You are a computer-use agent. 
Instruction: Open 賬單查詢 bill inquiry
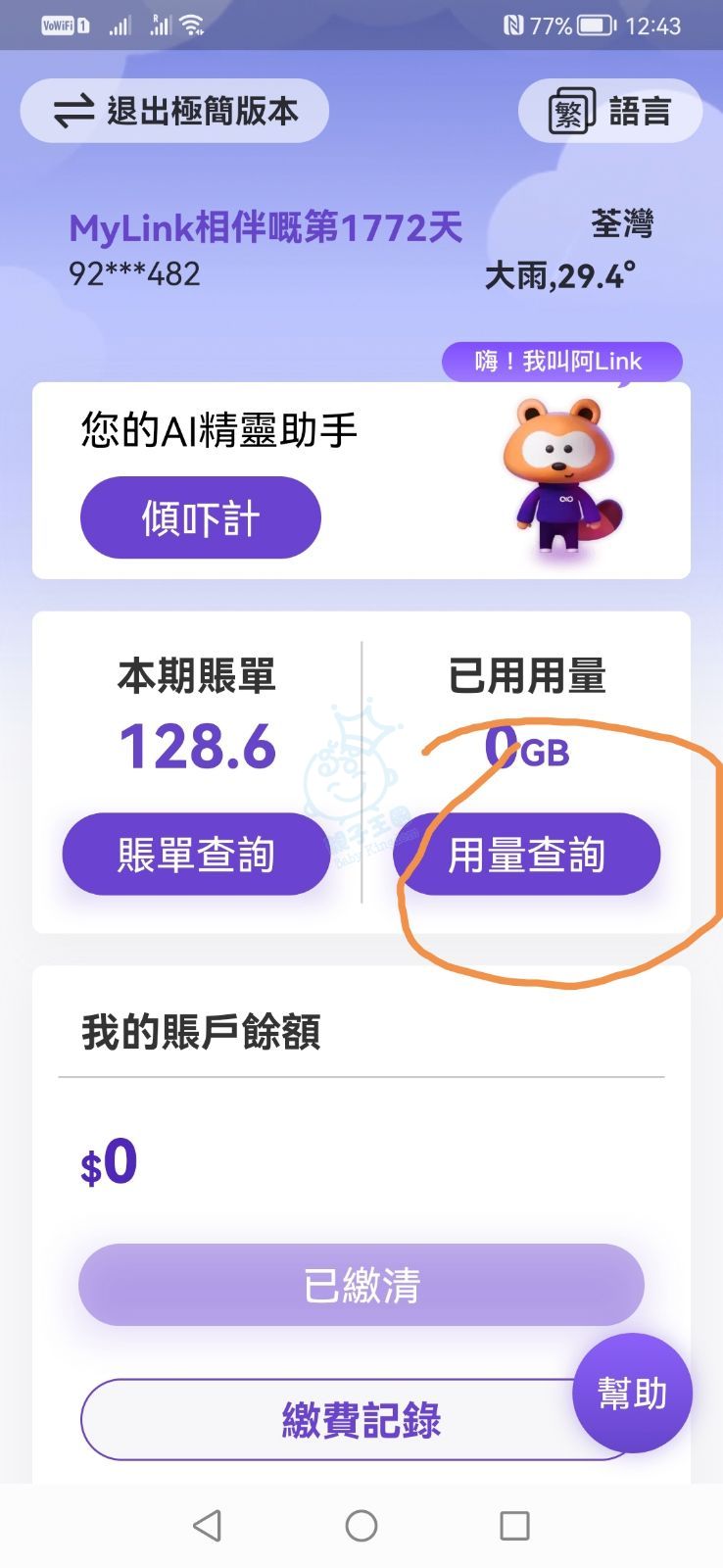point(196,854)
